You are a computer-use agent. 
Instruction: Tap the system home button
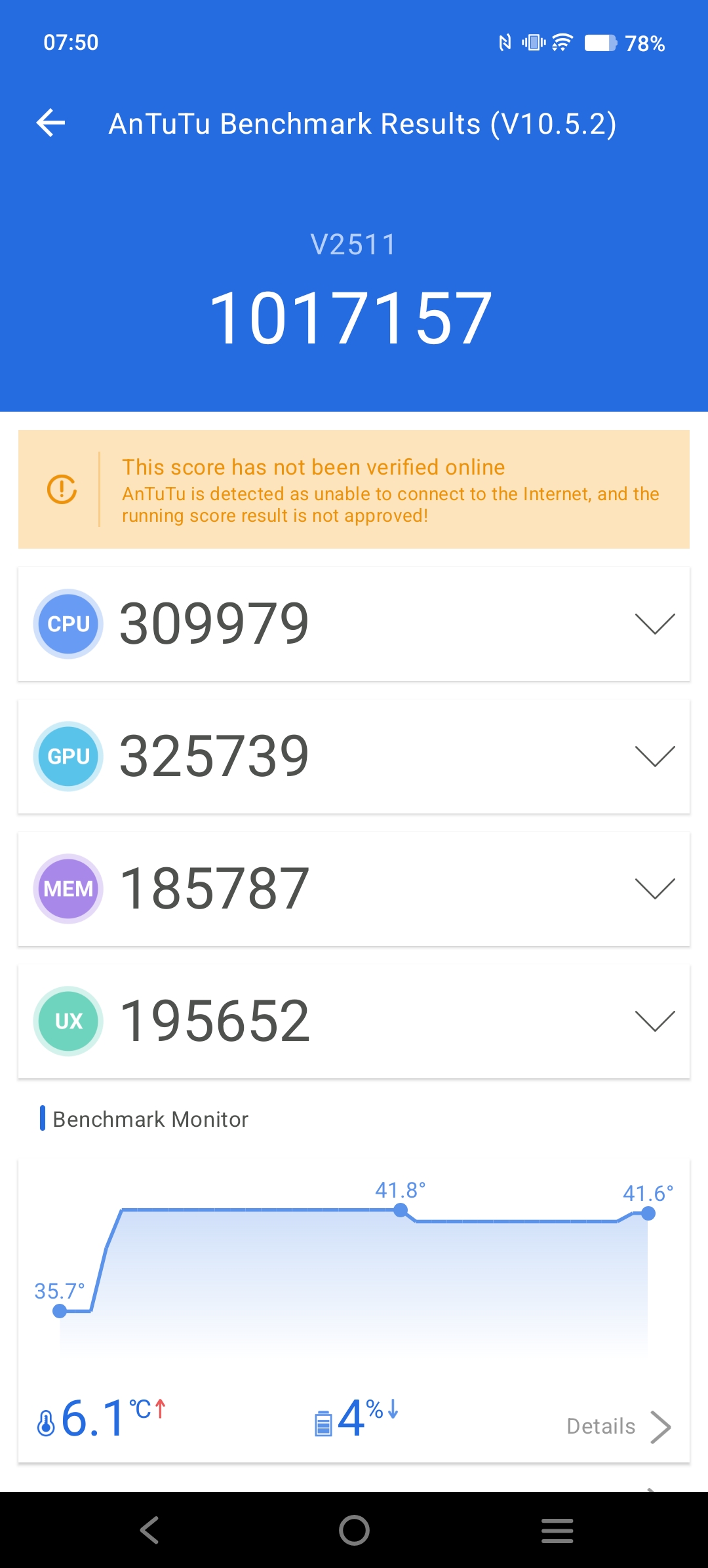[x=354, y=1531]
